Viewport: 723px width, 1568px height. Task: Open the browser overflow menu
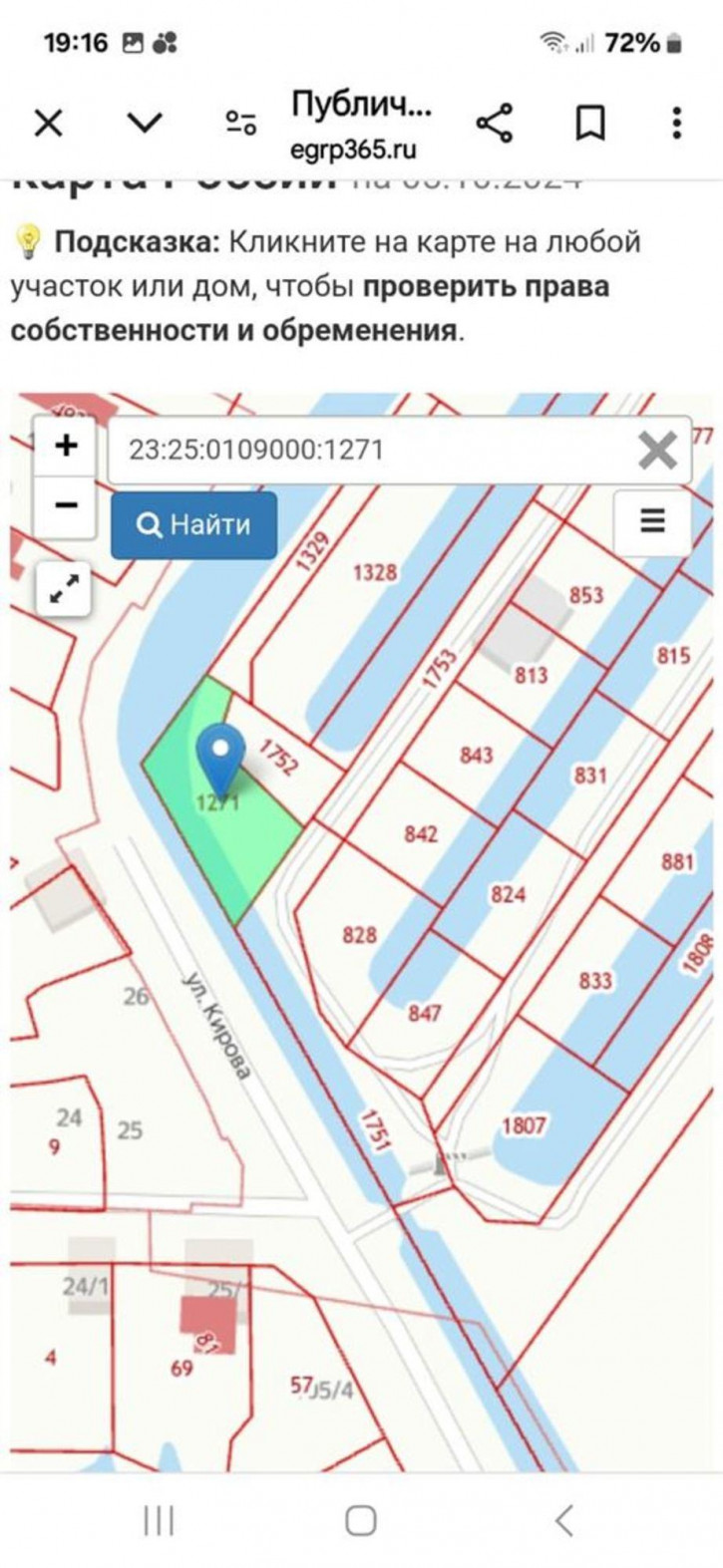coord(676,124)
